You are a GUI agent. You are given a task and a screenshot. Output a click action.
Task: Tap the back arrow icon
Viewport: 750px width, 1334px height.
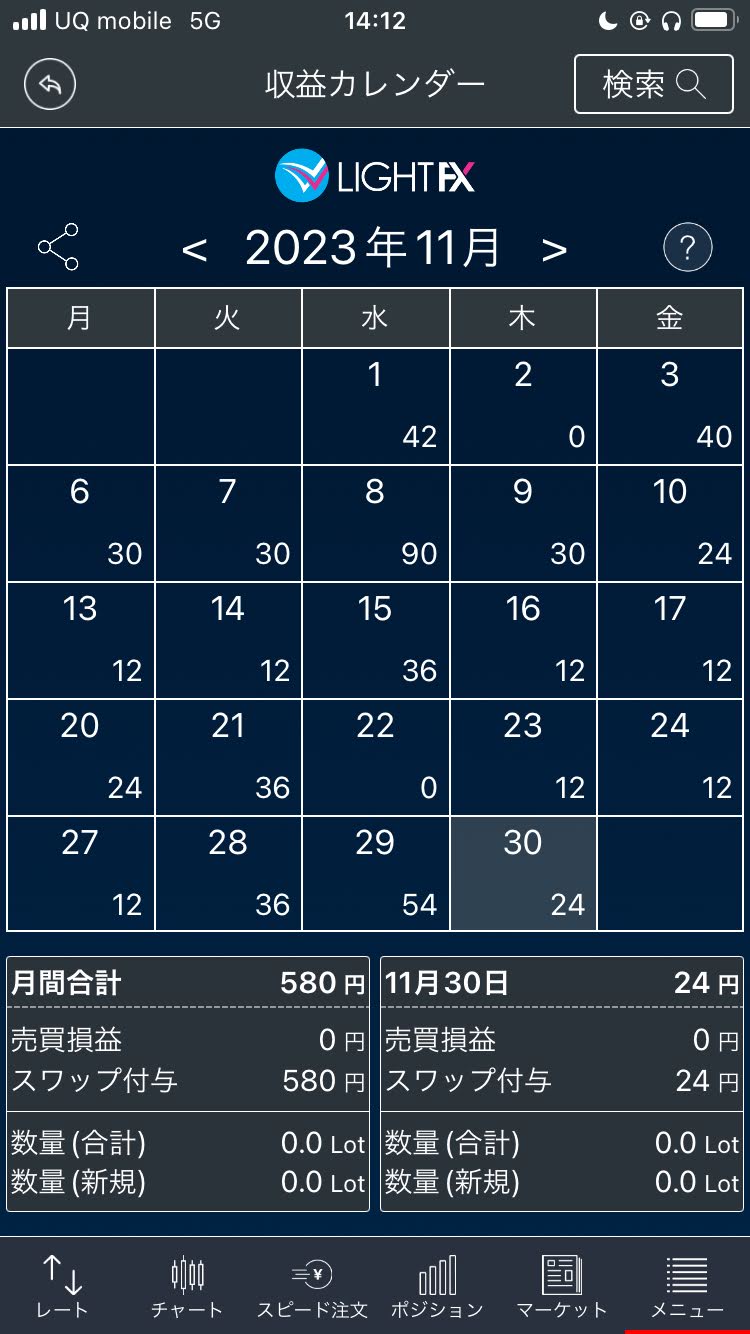(x=50, y=84)
